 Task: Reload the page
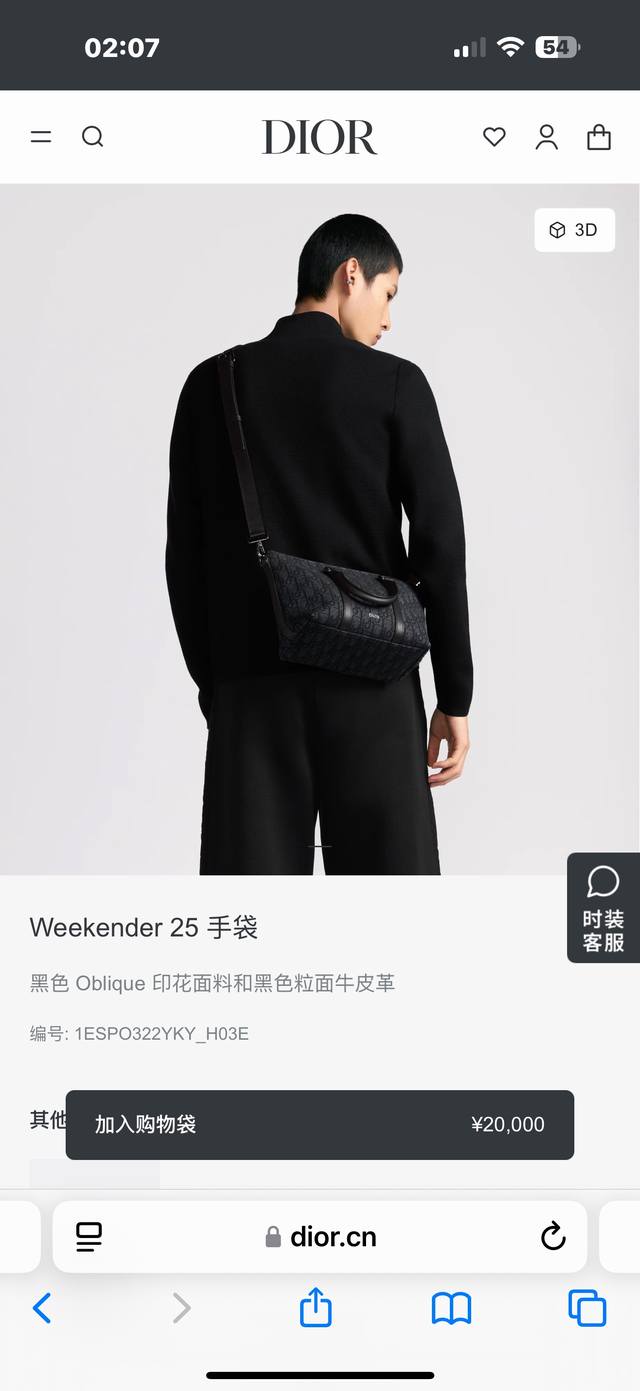coord(553,1237)
